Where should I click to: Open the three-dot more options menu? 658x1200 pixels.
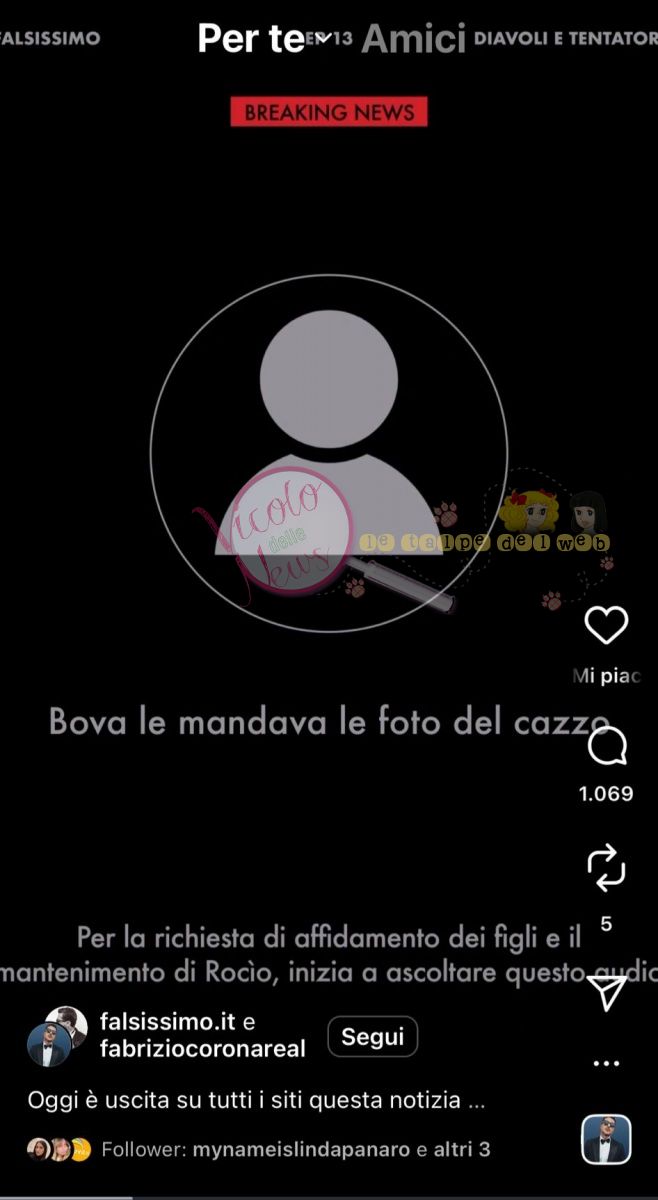(x=606, y=1063)
